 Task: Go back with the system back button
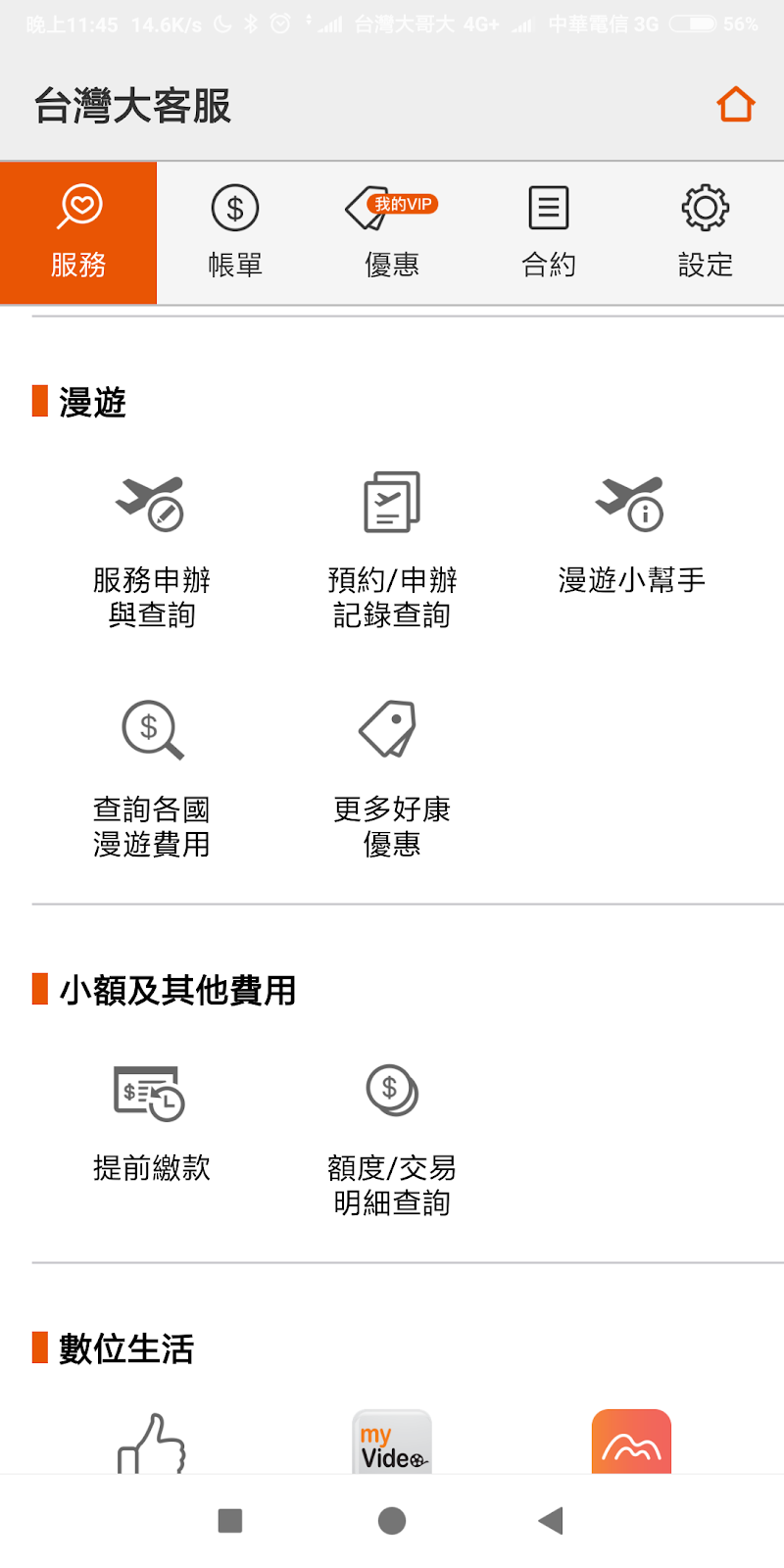point(551,1521)
